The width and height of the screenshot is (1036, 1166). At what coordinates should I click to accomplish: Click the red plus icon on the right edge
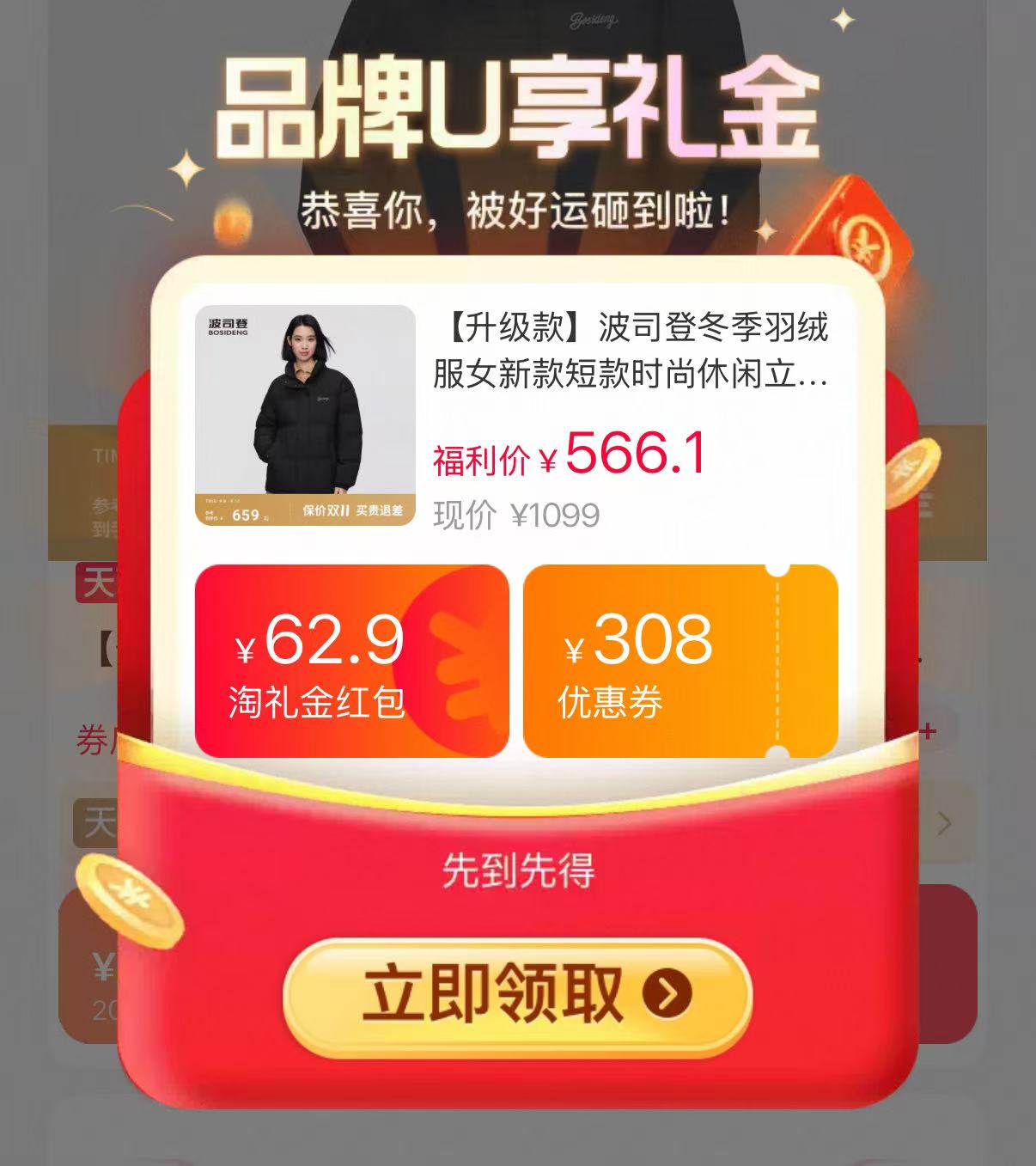click(928, 731)
